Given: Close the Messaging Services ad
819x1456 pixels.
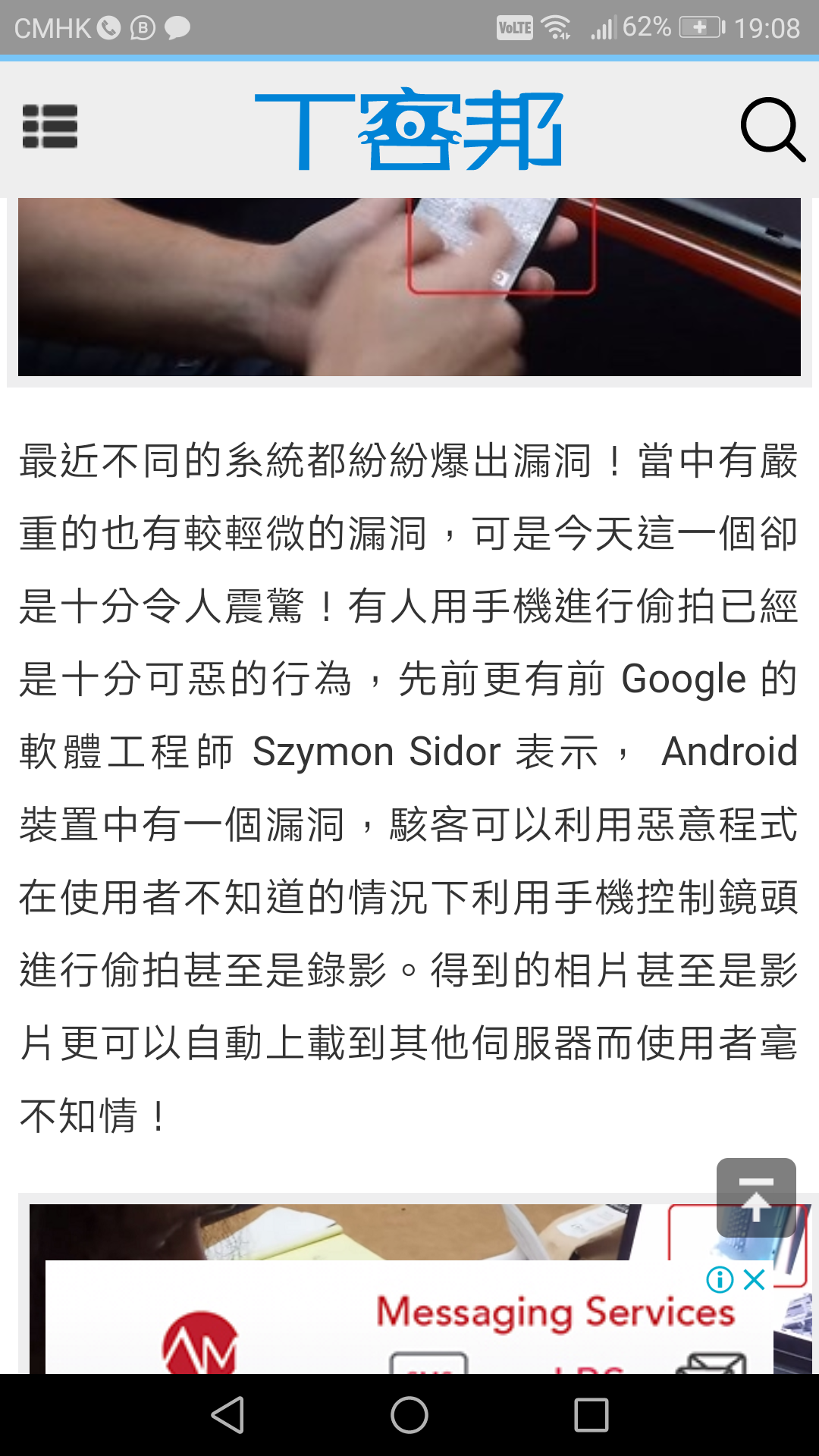Looking at the screenshot, I should click(755, 1280).
